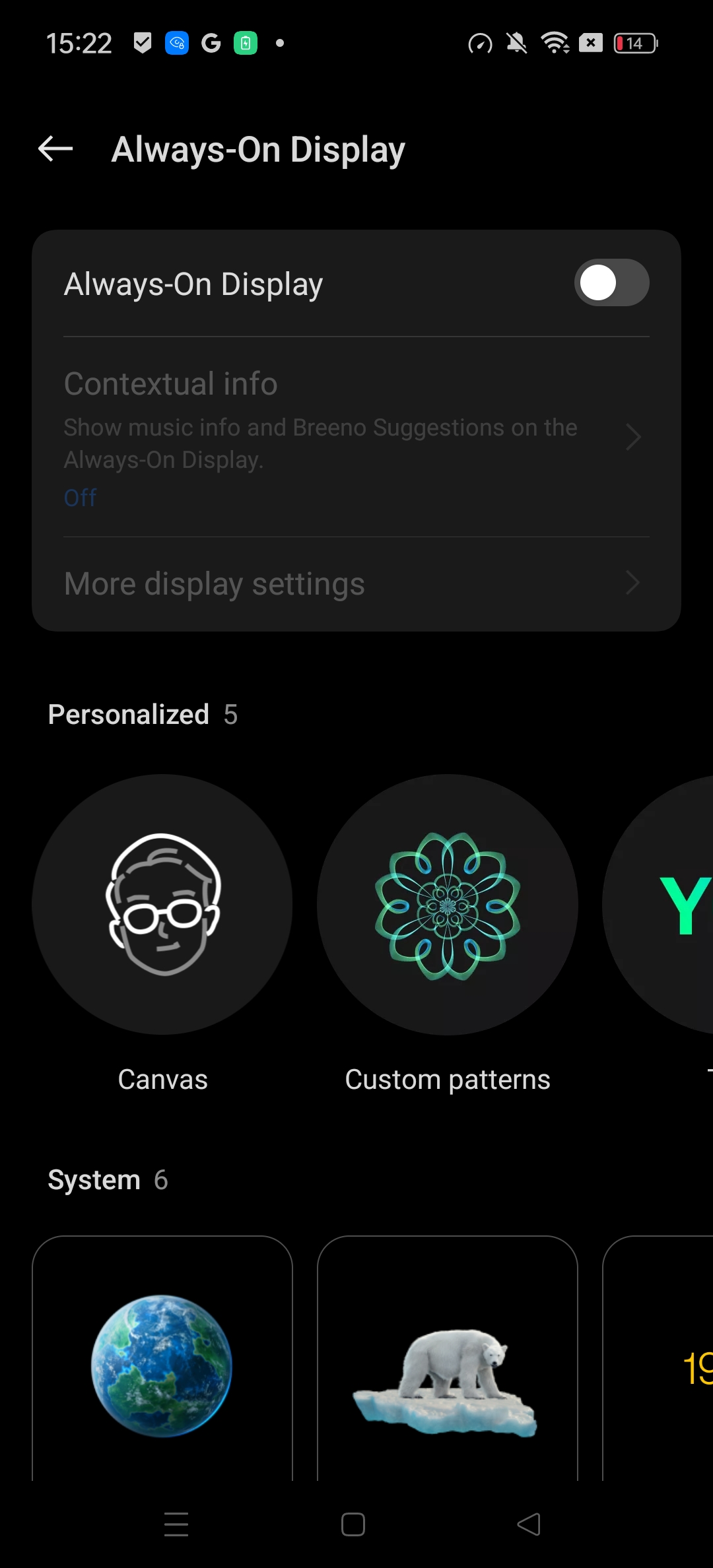Image resolution: width=713 pixels, height=1568 pixels.
Task: Go to the home screen
Action: pyautogui.click(x=353, y=1524)
